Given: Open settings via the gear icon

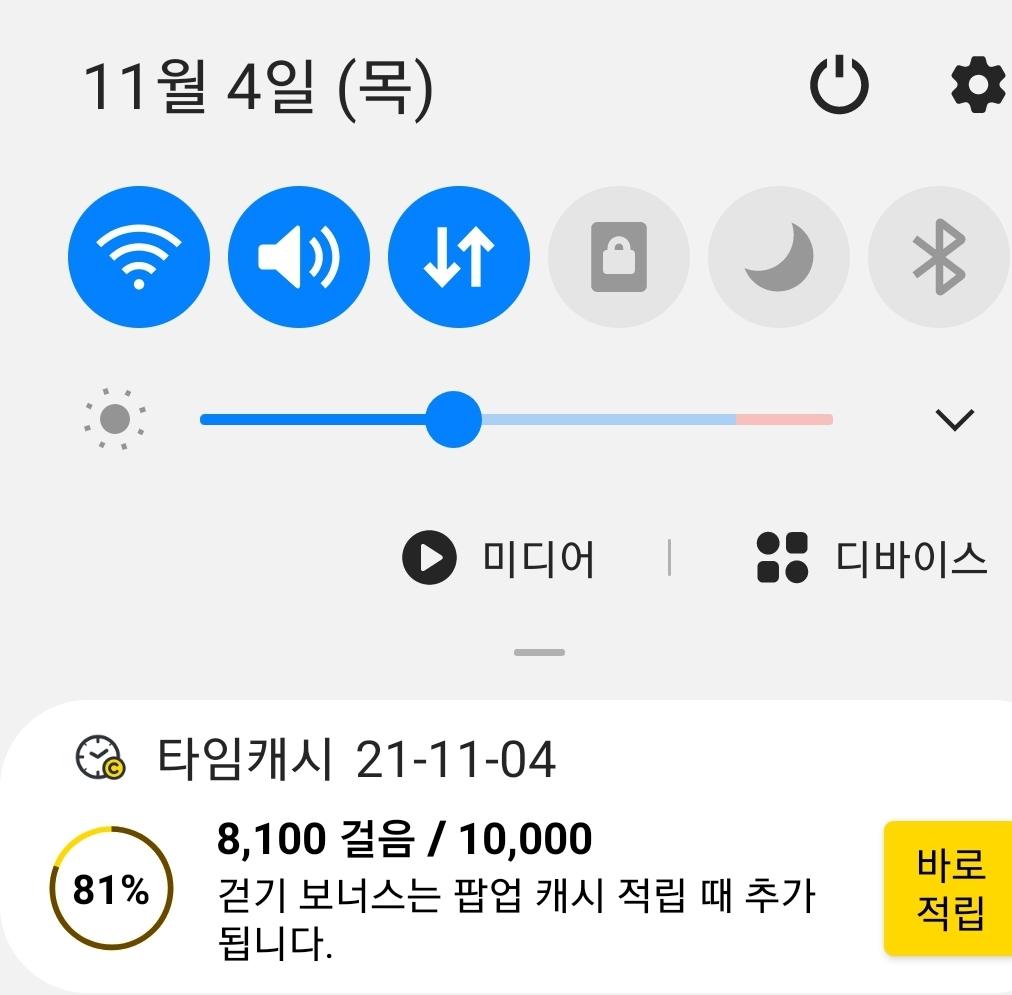Looking at the screenshot, I should (x=977, y=86).
